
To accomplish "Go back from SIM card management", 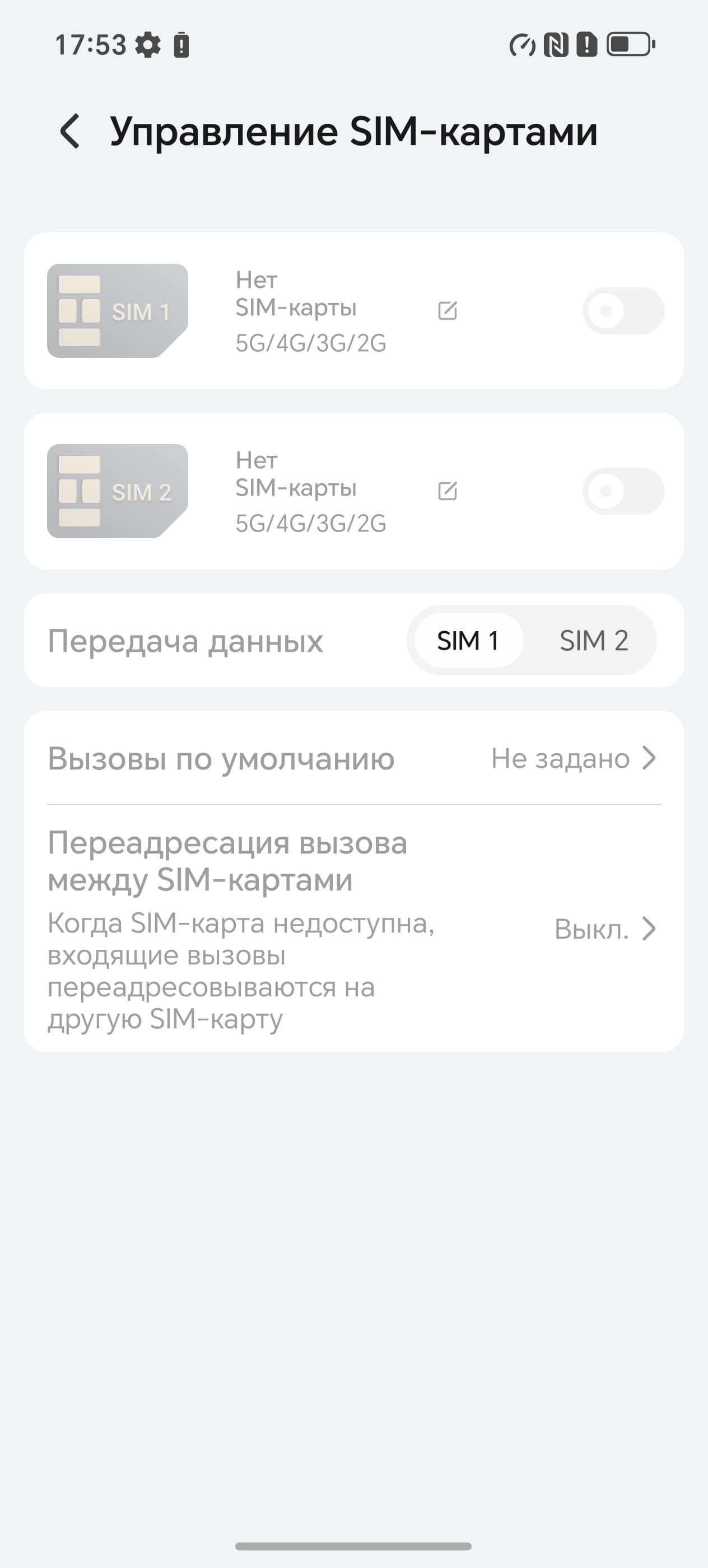I will [x=71, y=132].
